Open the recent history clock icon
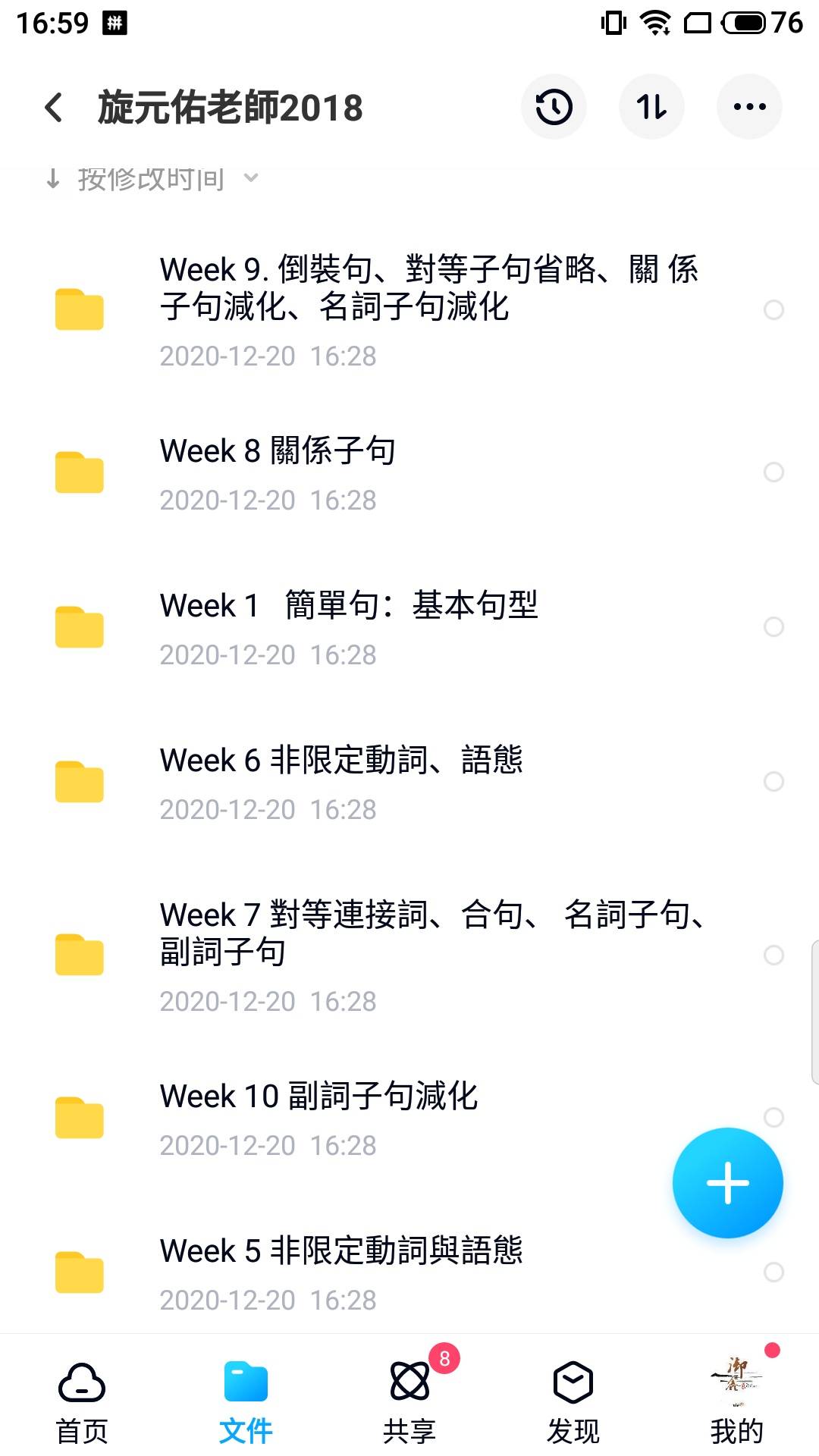 (554, 107)
